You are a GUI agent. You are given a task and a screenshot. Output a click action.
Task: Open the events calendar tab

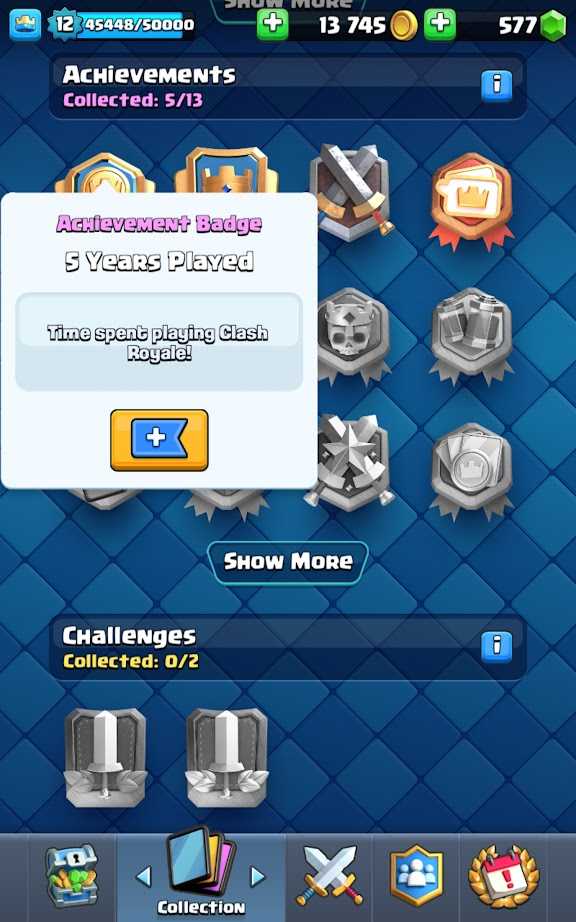[503, 875]
